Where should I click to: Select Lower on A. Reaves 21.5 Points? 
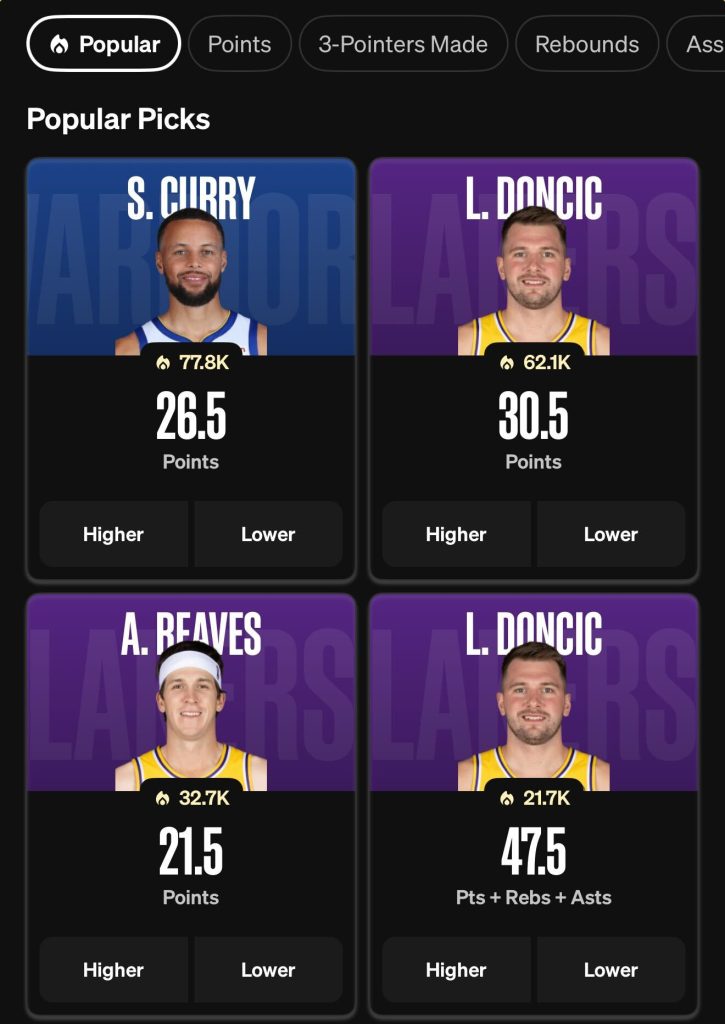(x=268, y=970)
